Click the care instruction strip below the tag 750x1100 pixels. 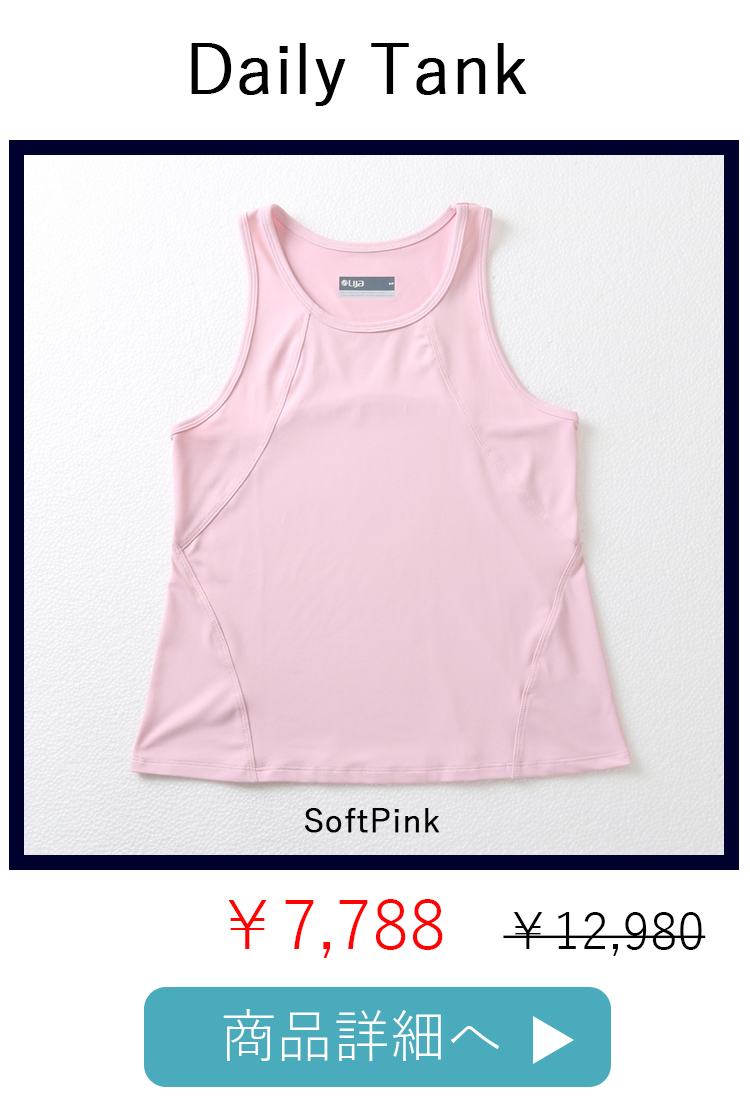366,295
